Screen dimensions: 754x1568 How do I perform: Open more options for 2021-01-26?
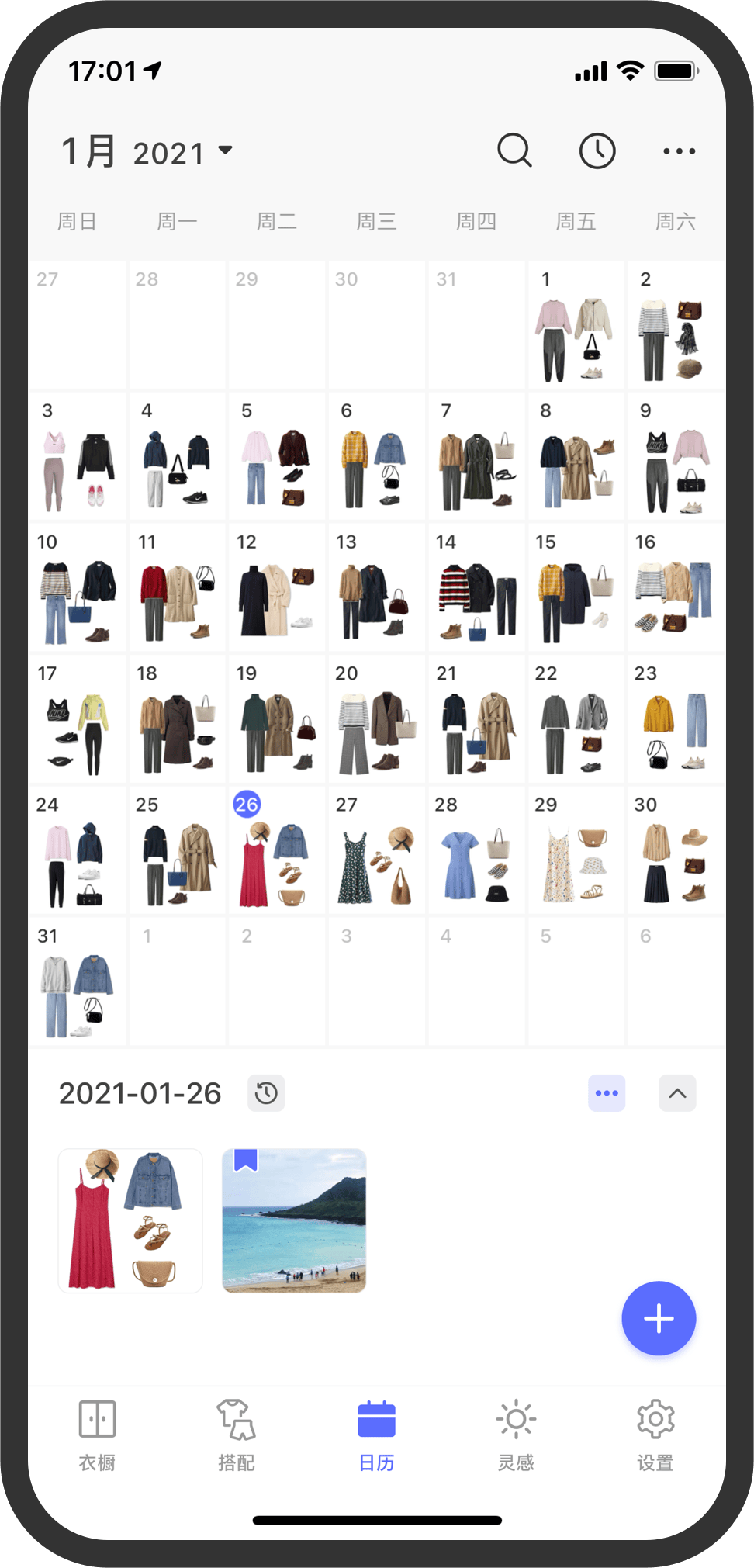tap(607, 1093)
